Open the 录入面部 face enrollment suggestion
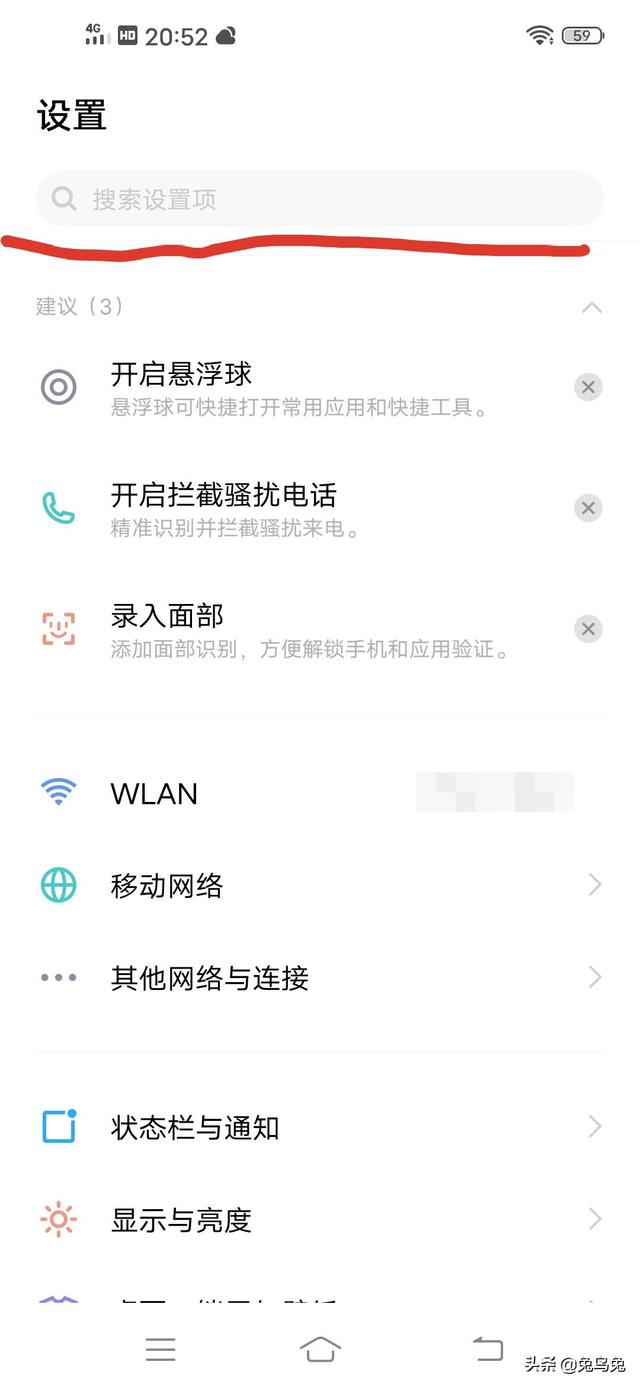640x1387 pixels. [x=300, y=629]
